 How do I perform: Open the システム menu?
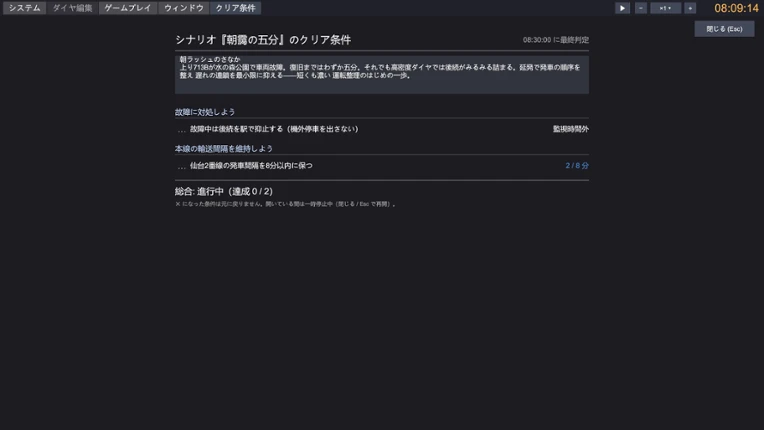click(x=24, y=8)
